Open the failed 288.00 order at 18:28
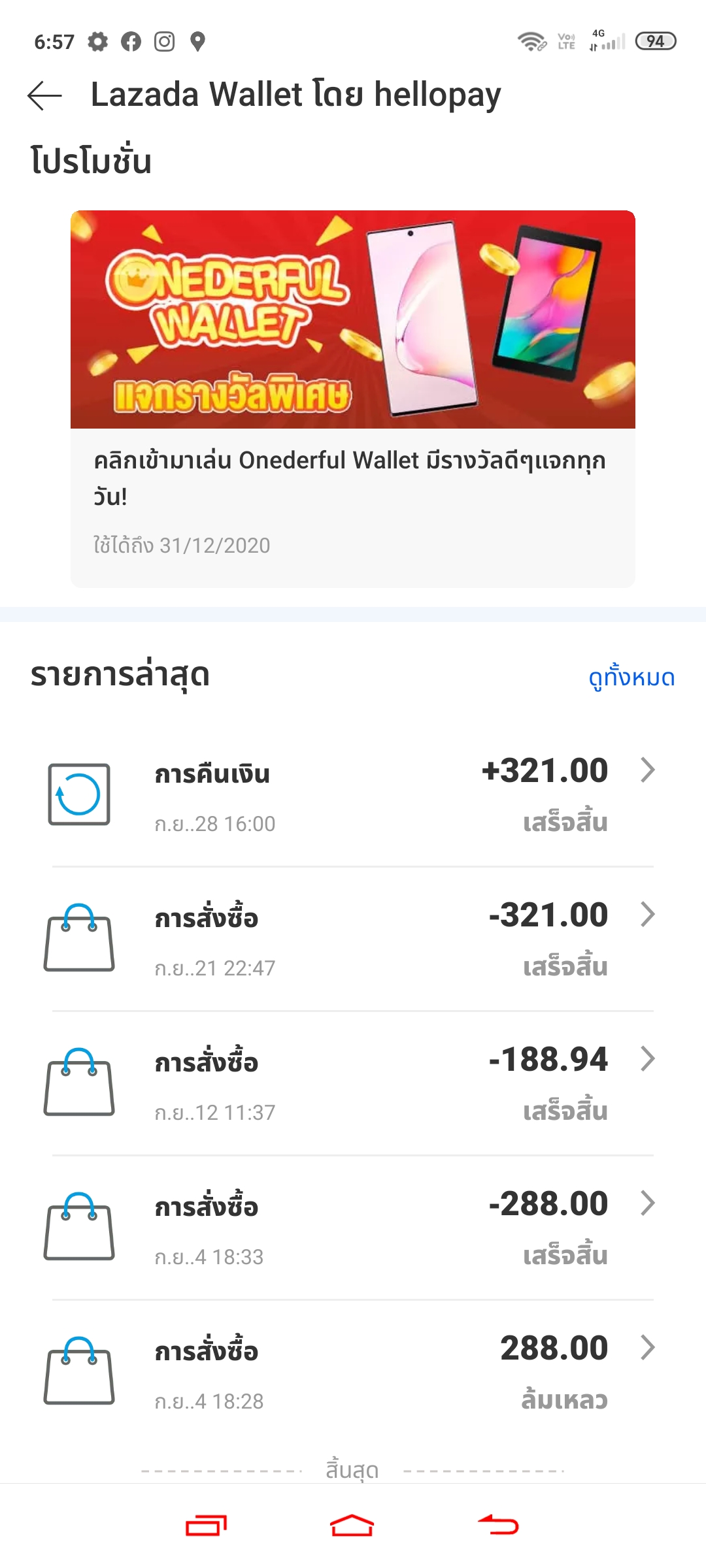 pos(353,1373)
